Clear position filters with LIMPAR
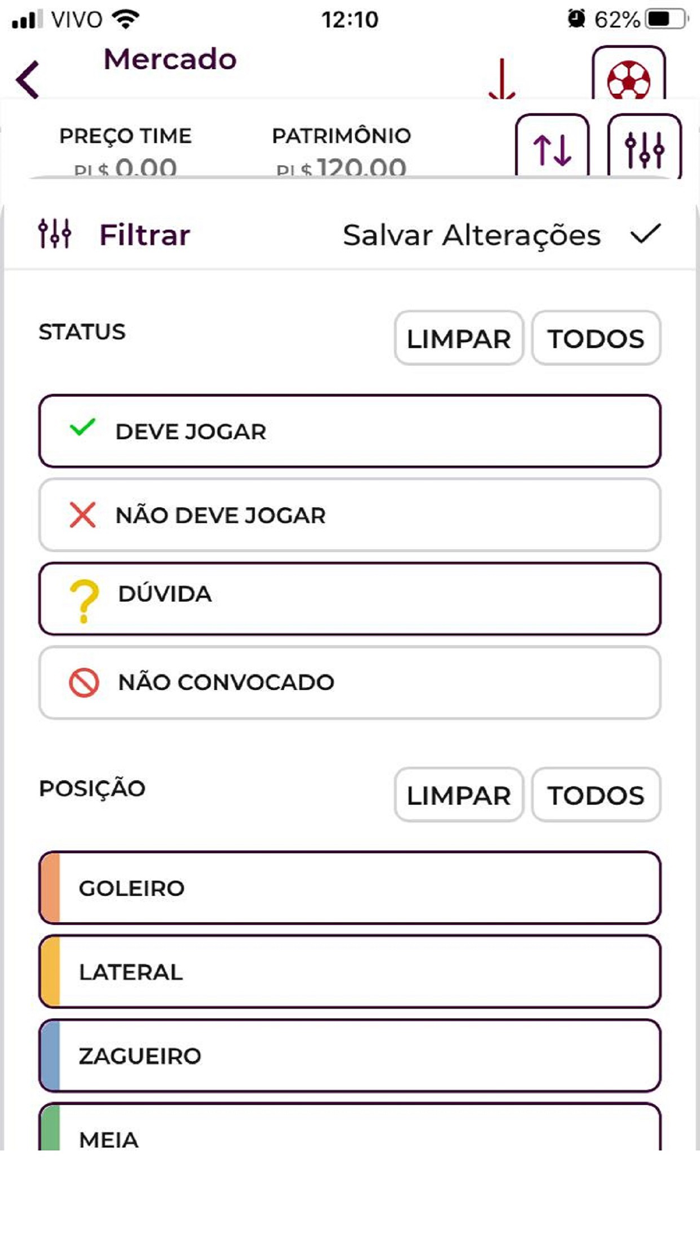700x1244 pixels. point(458,795)
